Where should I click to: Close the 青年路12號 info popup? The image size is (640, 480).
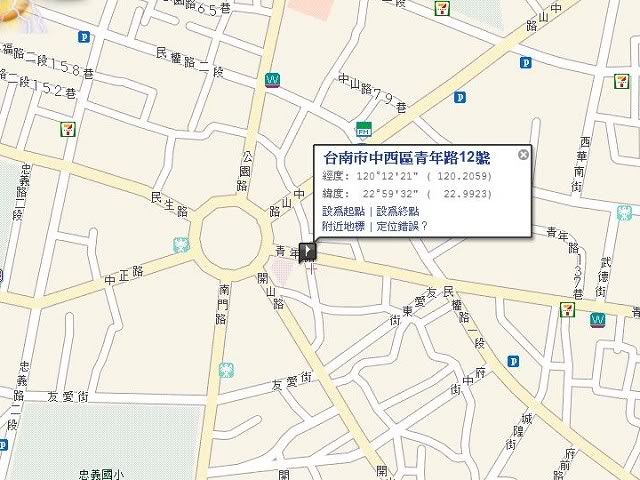522,154
